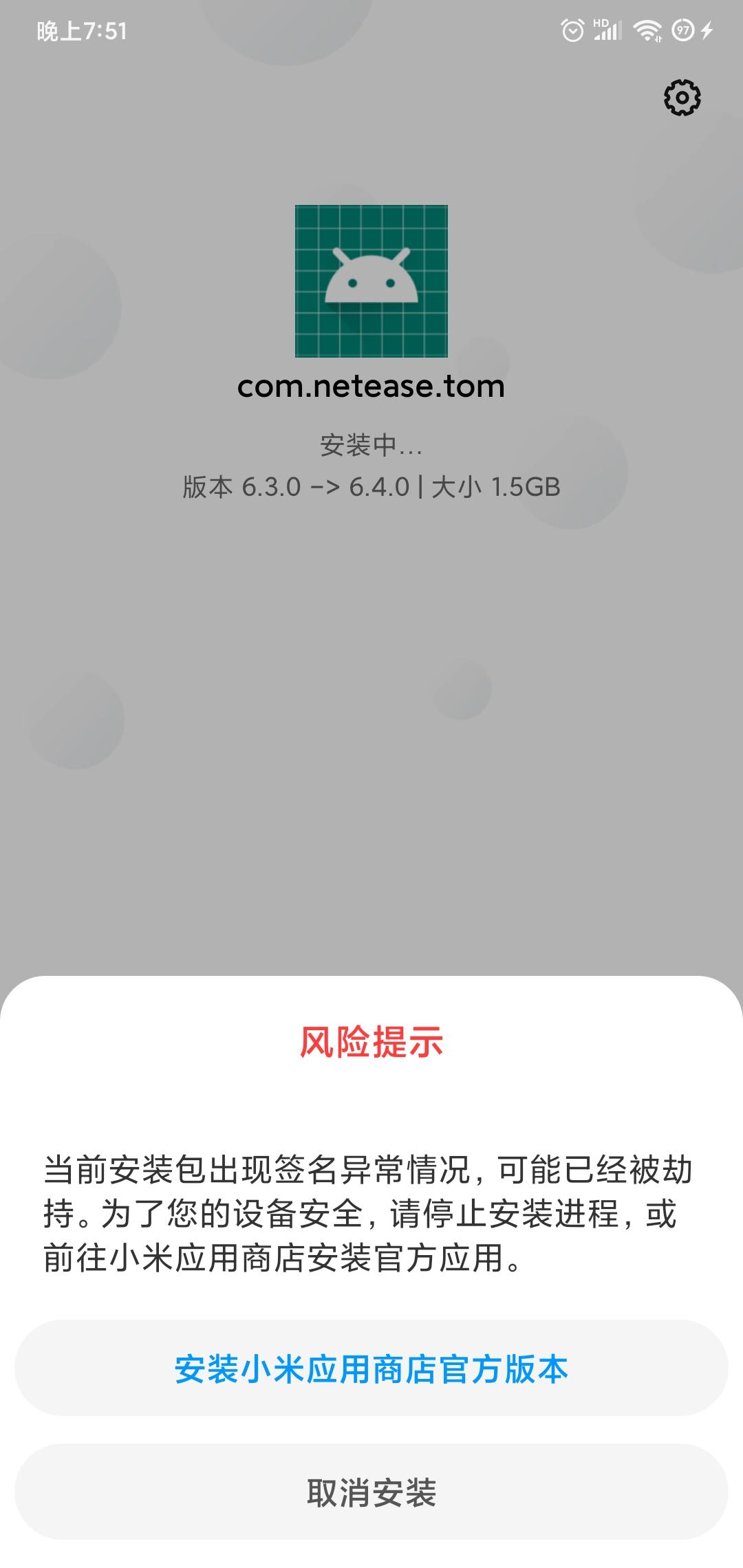Tap the Wi-Fi icon in the status bar
Screen dimensions: 743x1568
pyautogui.click(x=647, y=29)
